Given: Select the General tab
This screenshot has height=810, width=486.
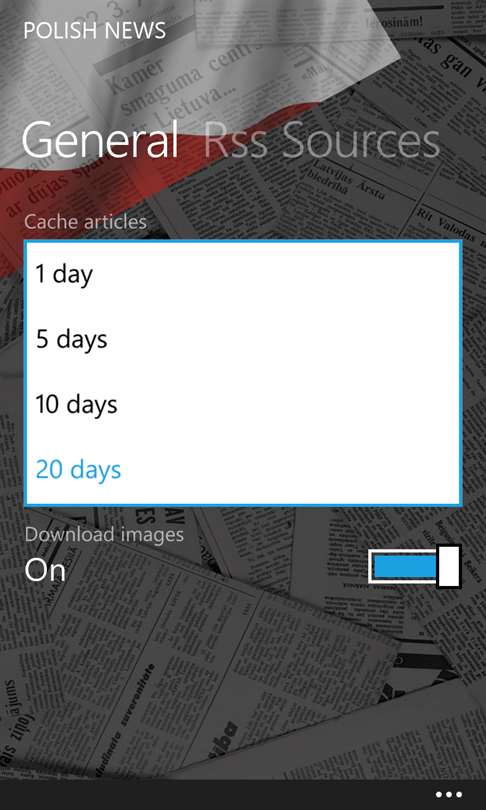Looking at the screenshot, I should click(x=100, y=139).
